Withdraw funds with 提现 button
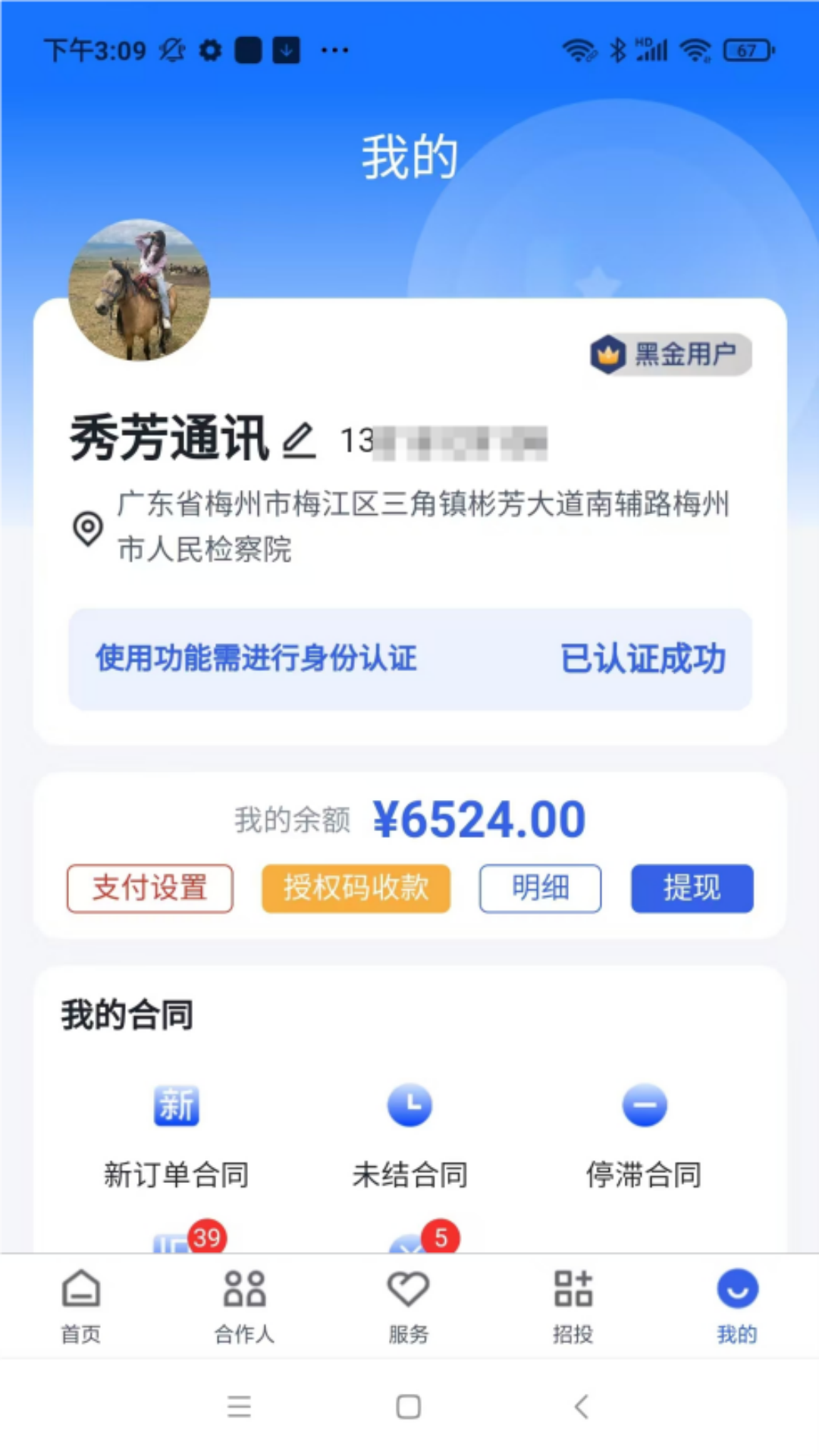 point(692,888)
